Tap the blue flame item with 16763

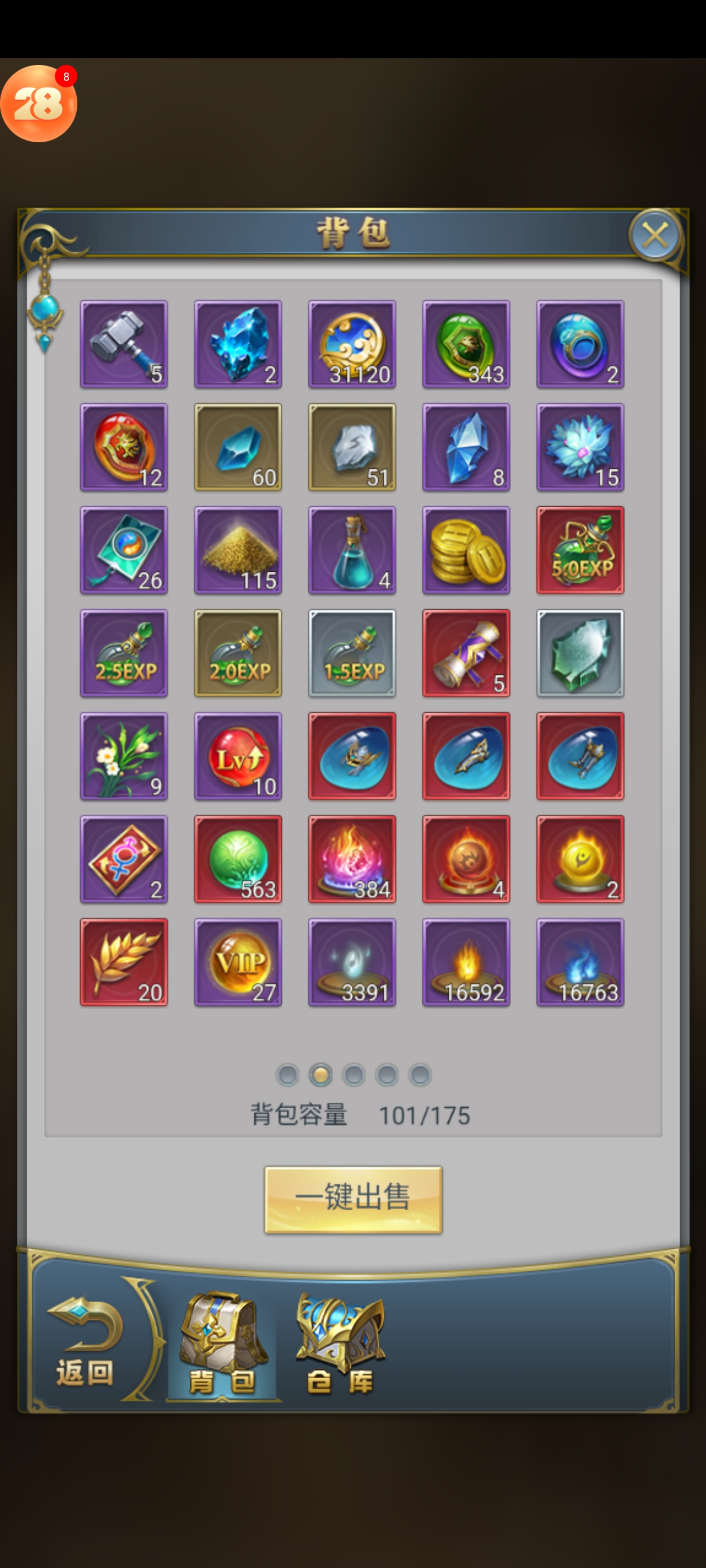pyautogui.click(x=580, y=962)
